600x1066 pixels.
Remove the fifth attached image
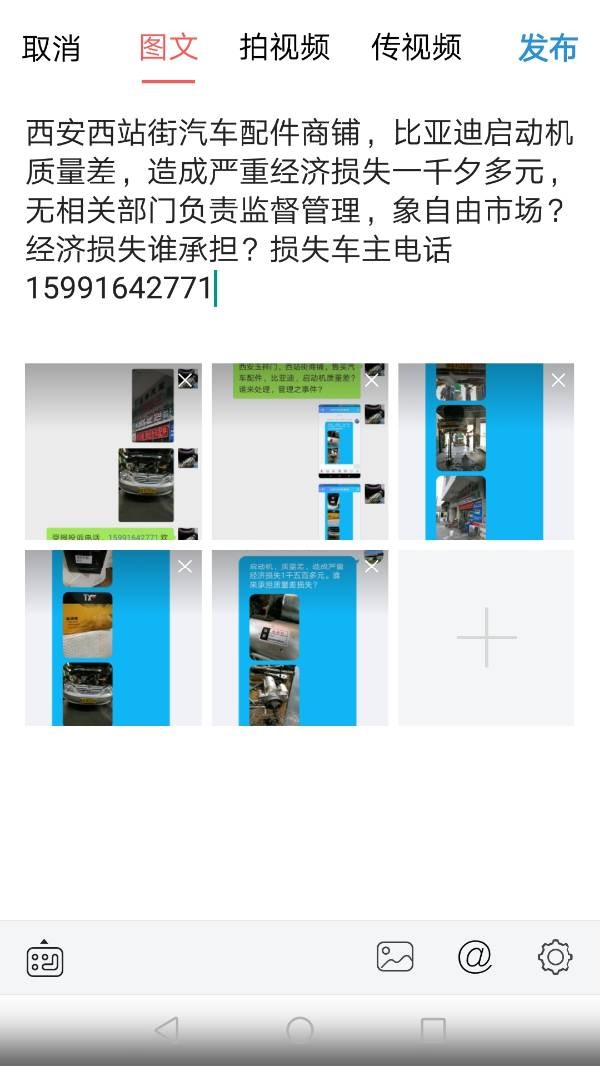(x=372, y=566)
